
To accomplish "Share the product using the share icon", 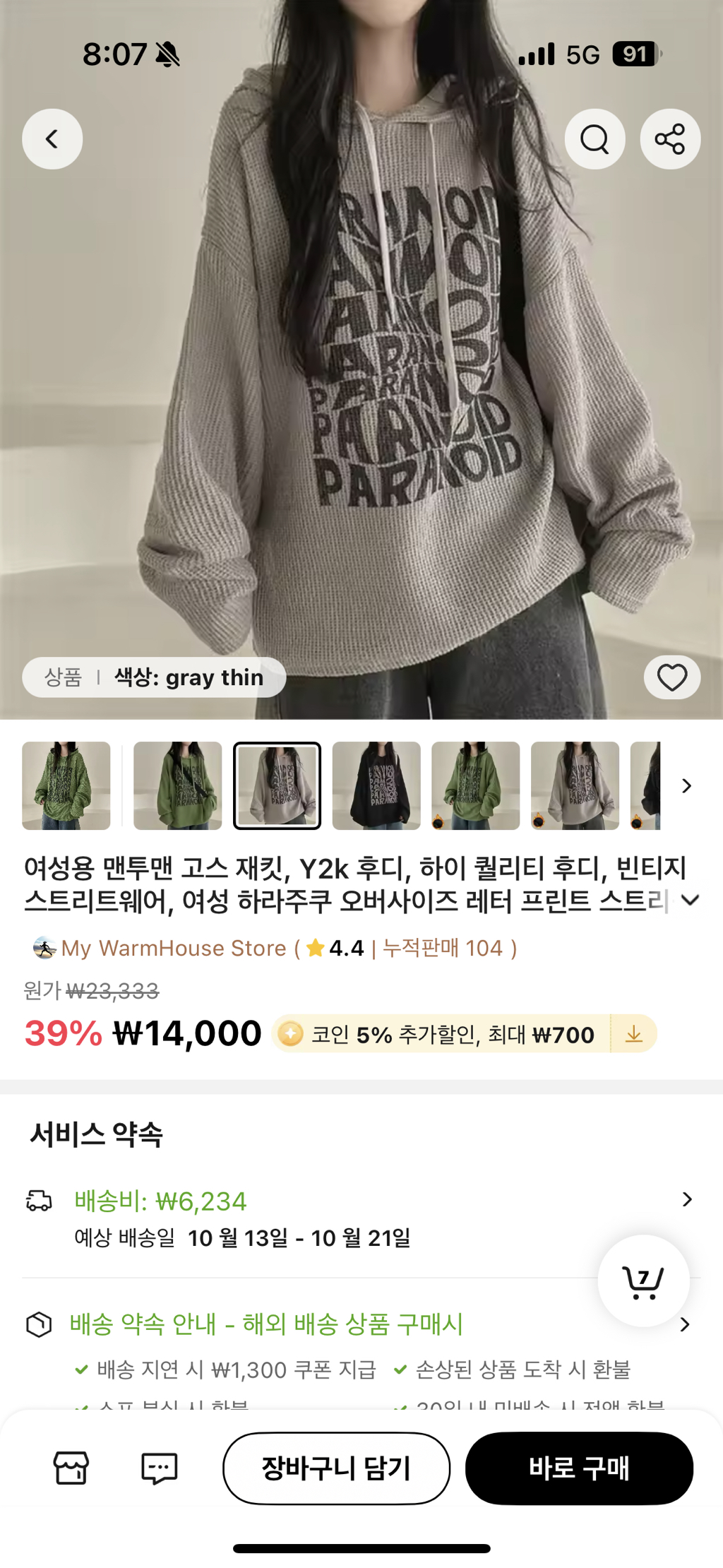I will 669,139.
